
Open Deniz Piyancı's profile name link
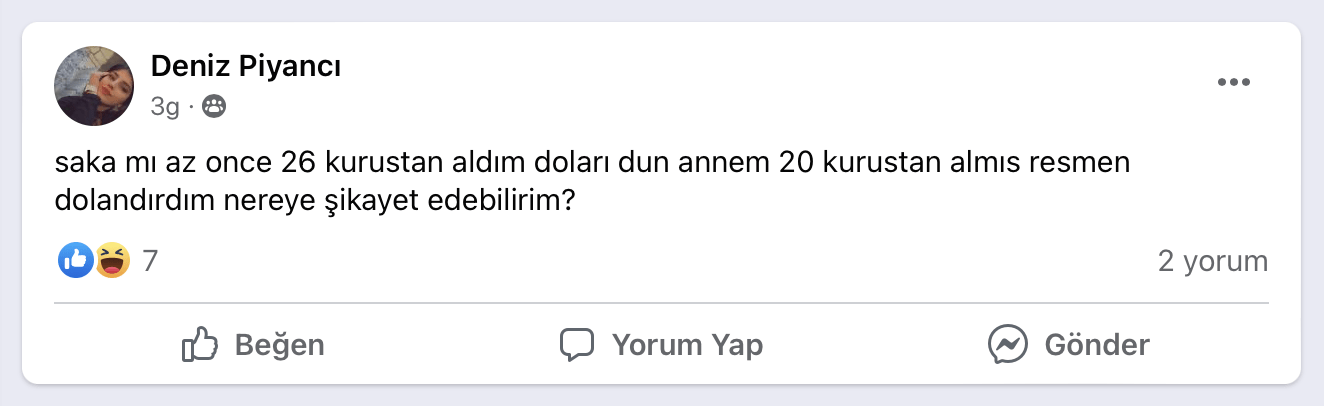tap(246, 68)
